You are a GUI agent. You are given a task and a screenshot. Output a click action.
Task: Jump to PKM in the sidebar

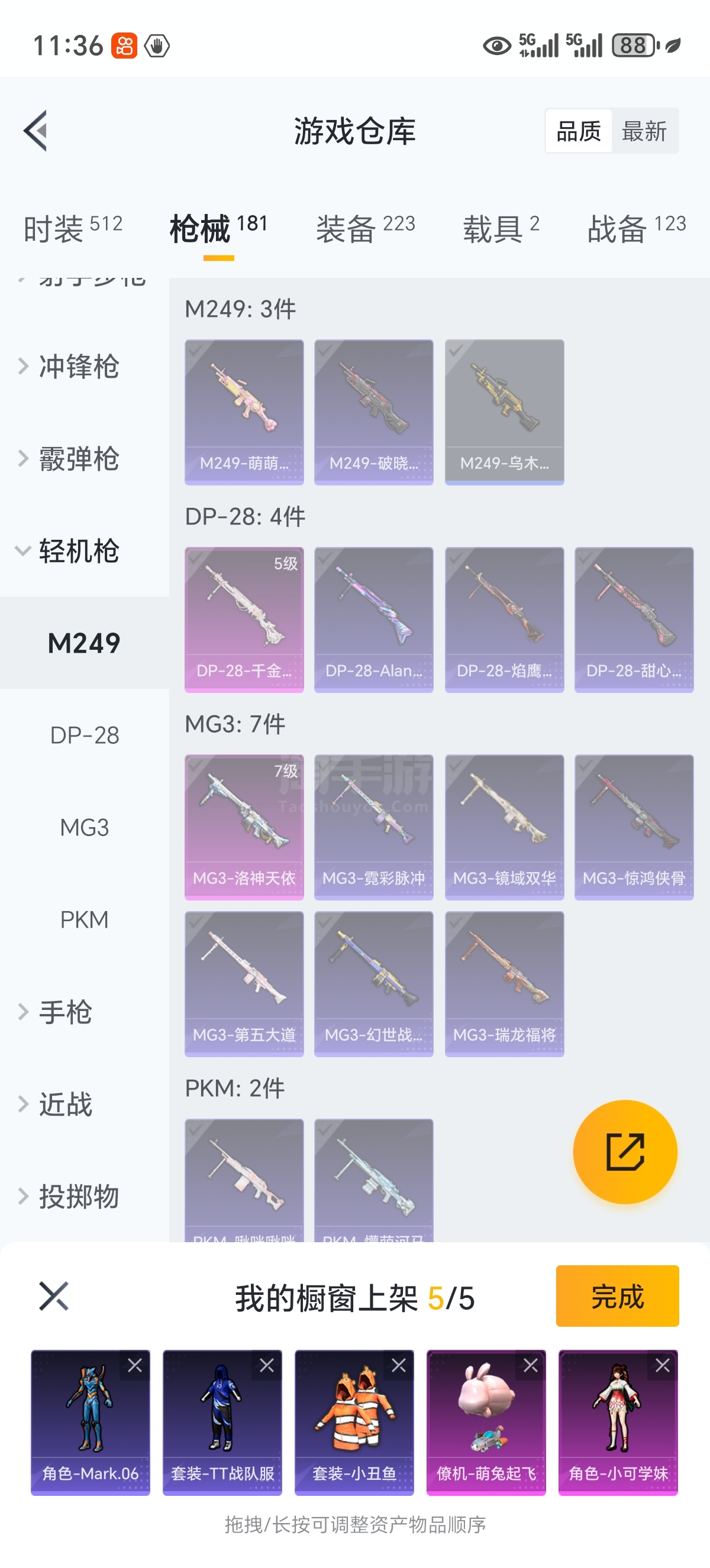[x=84, y=920]
